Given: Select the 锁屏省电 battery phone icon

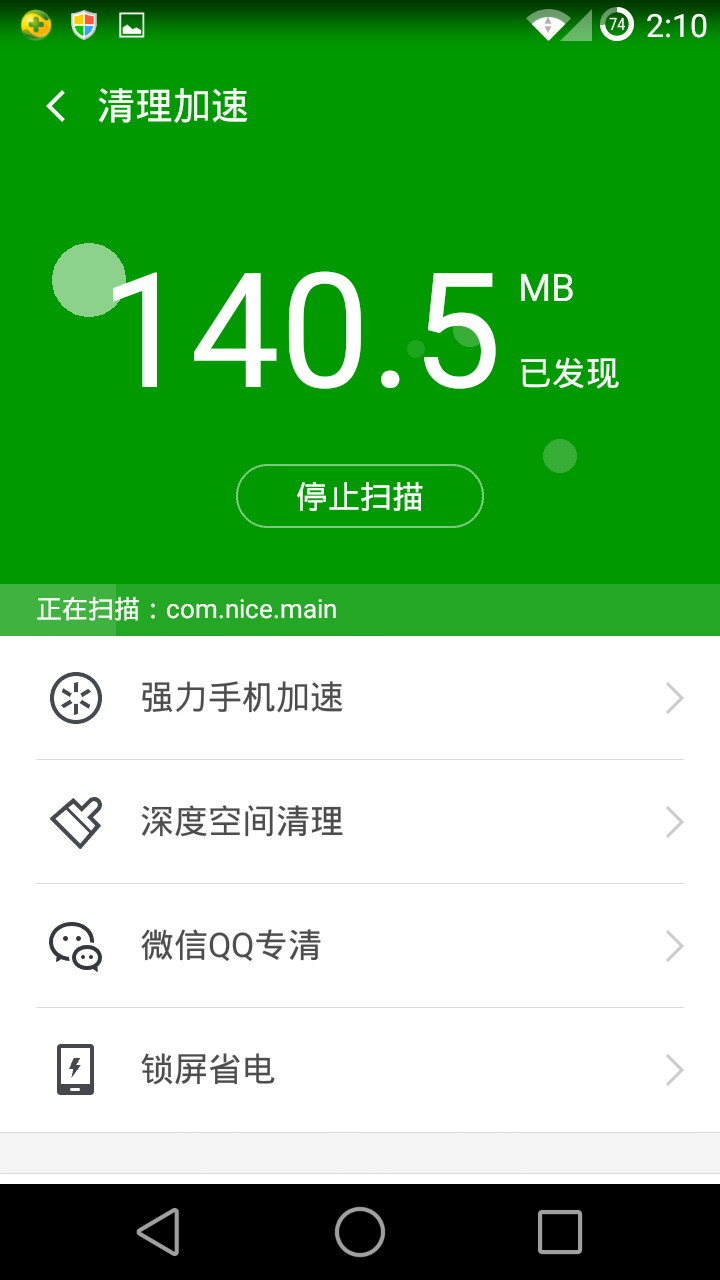Looking at the screenshot, I should [76, 1069].
